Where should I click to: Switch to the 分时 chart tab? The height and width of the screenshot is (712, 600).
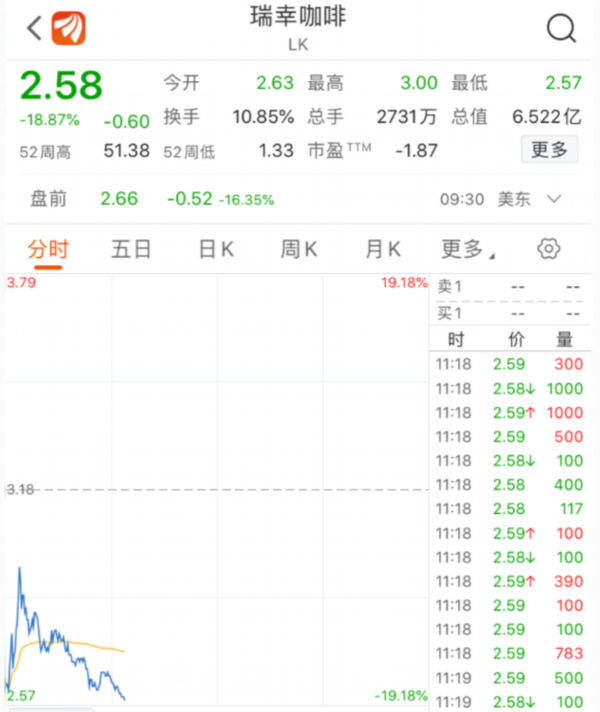point(47,249)
